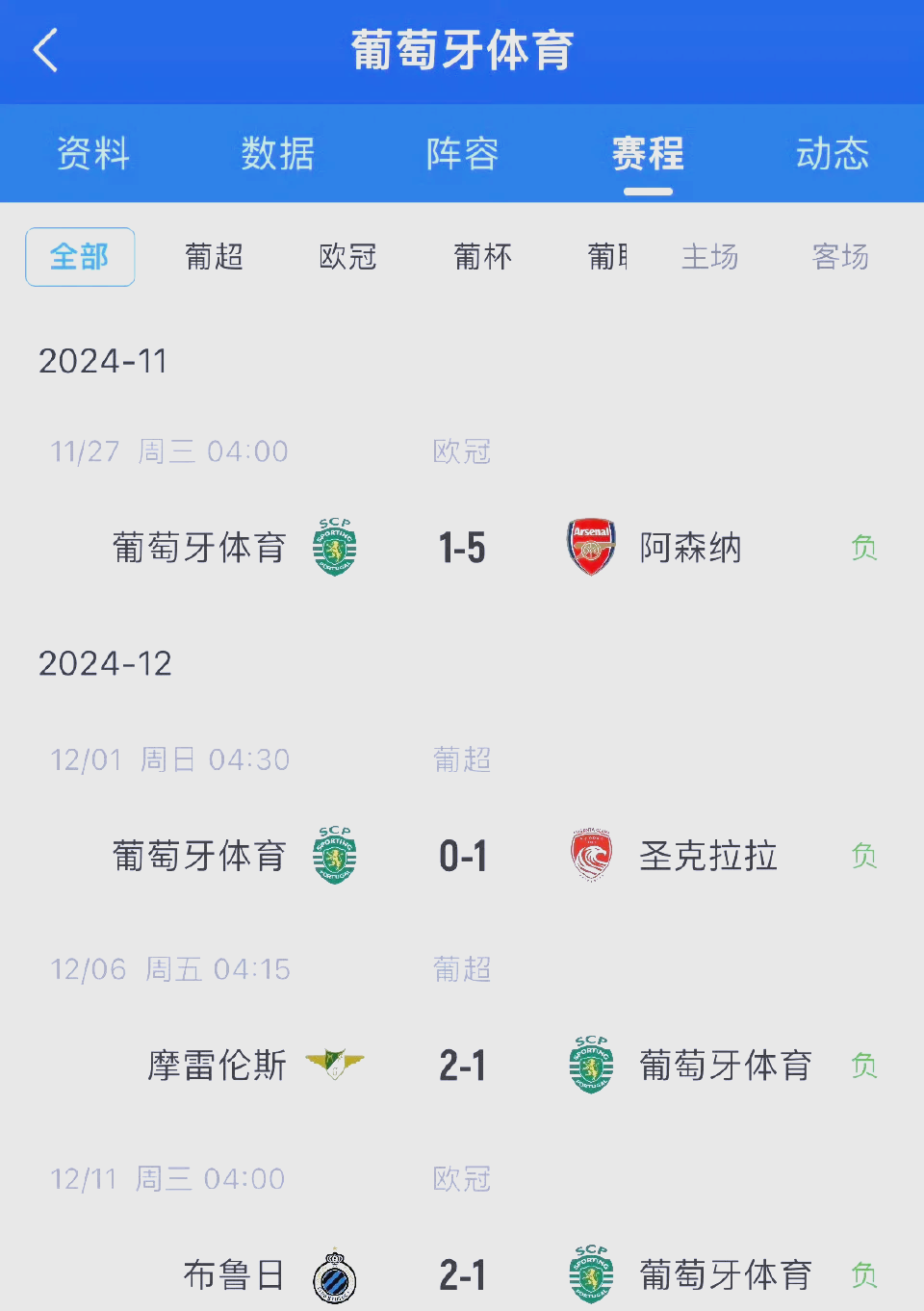Click the 阿森纳 Arsenal crest icon
This screenshot has width=924, height=1311.
[x=591, y=545]
